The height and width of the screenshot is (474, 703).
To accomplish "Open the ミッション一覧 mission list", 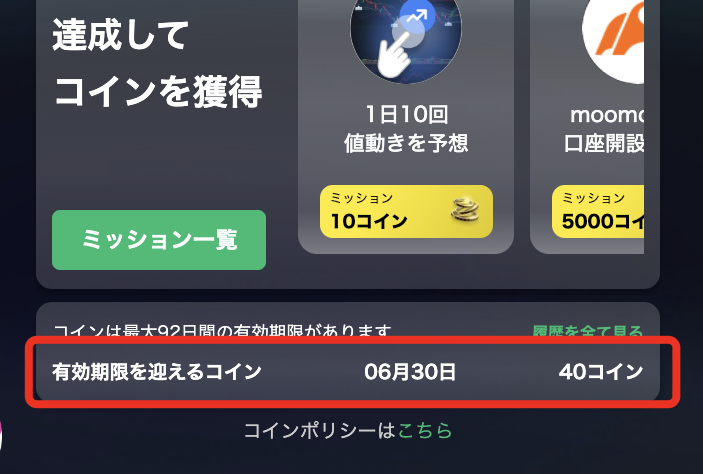I will pyautogui.click(x=159, y=240).
